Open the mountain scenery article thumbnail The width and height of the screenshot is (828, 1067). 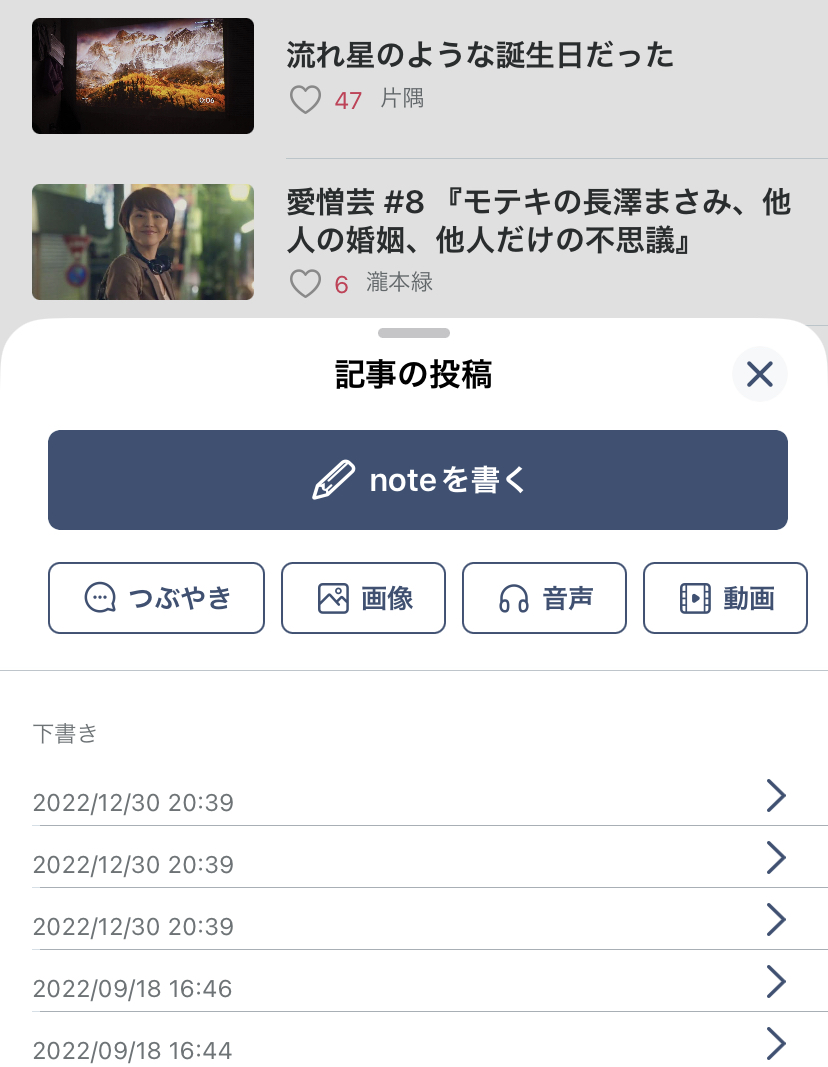coord(143,76)
